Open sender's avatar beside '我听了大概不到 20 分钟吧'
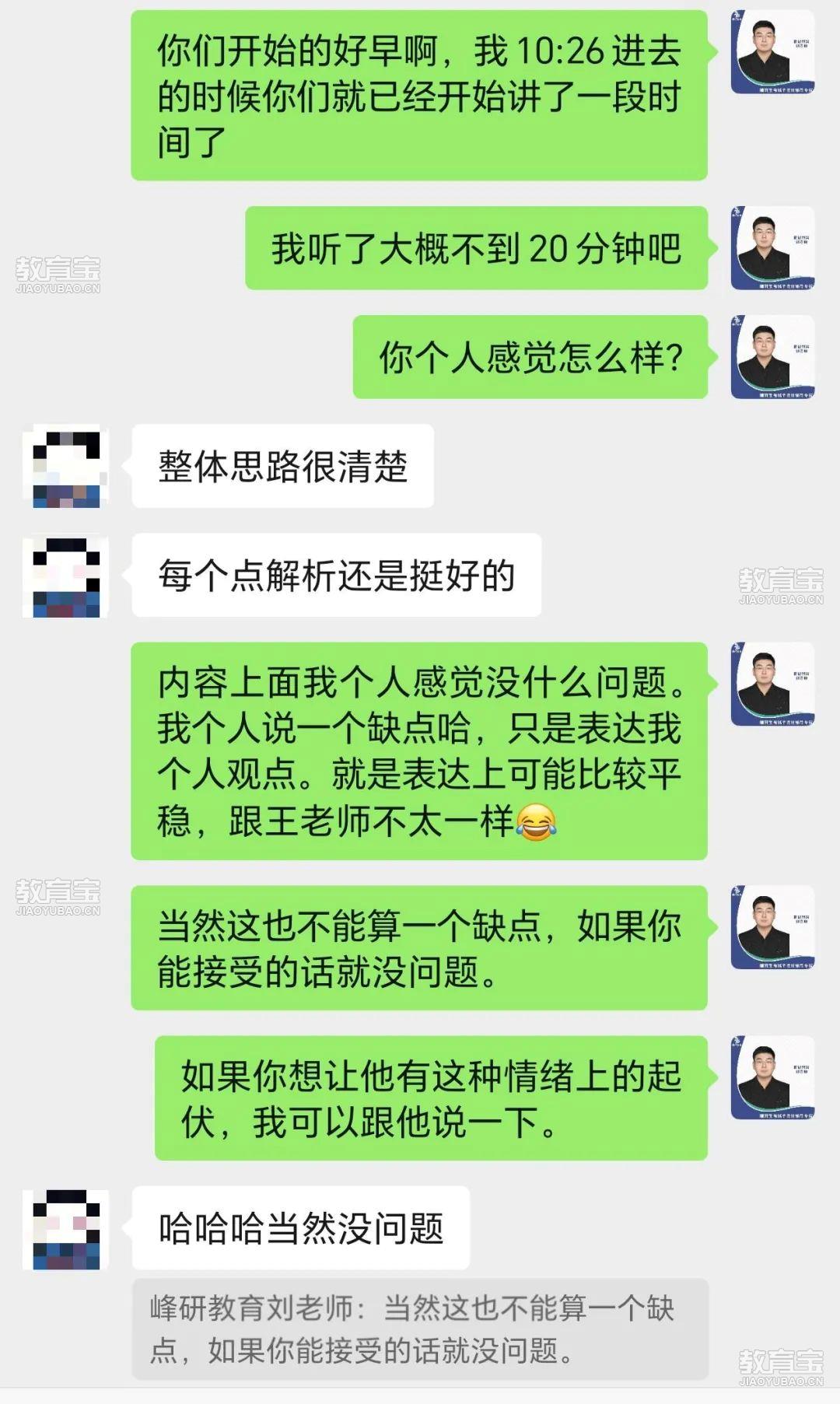The width and height of the screenshot is (840, 1404). coord(772,248)
